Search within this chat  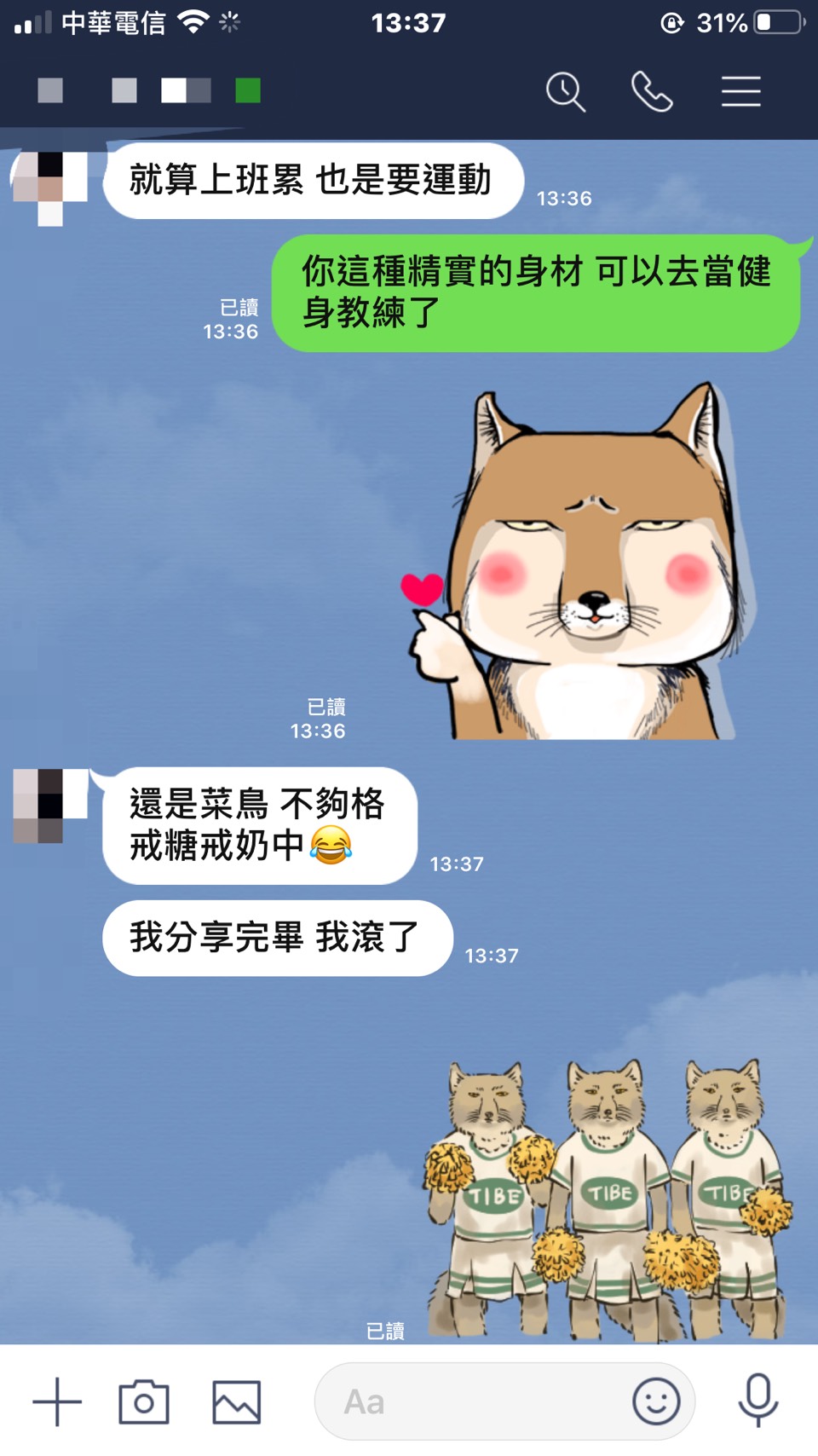pyautogui.click(x=566, y=91)
